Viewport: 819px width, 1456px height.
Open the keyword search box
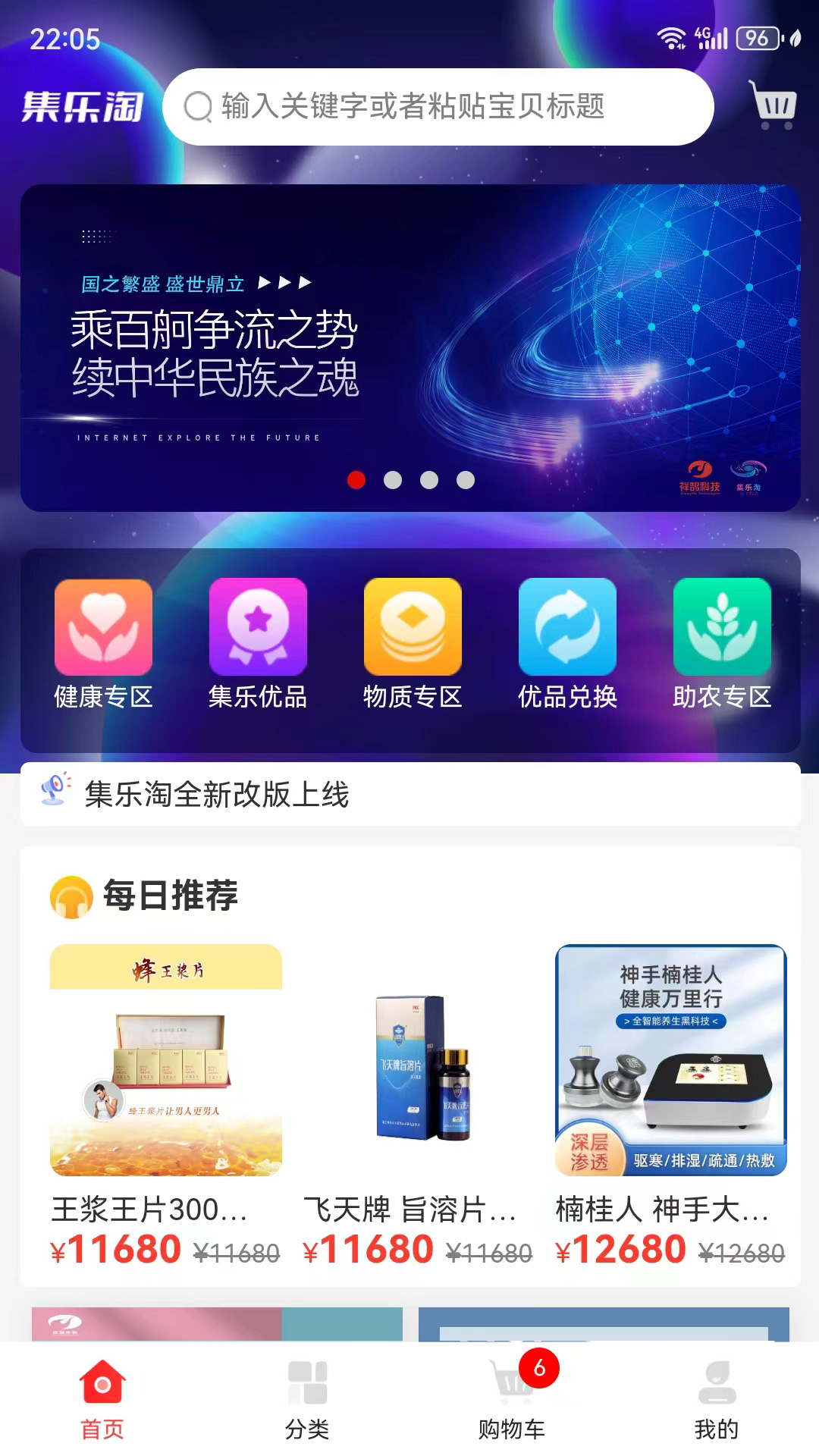437,107
